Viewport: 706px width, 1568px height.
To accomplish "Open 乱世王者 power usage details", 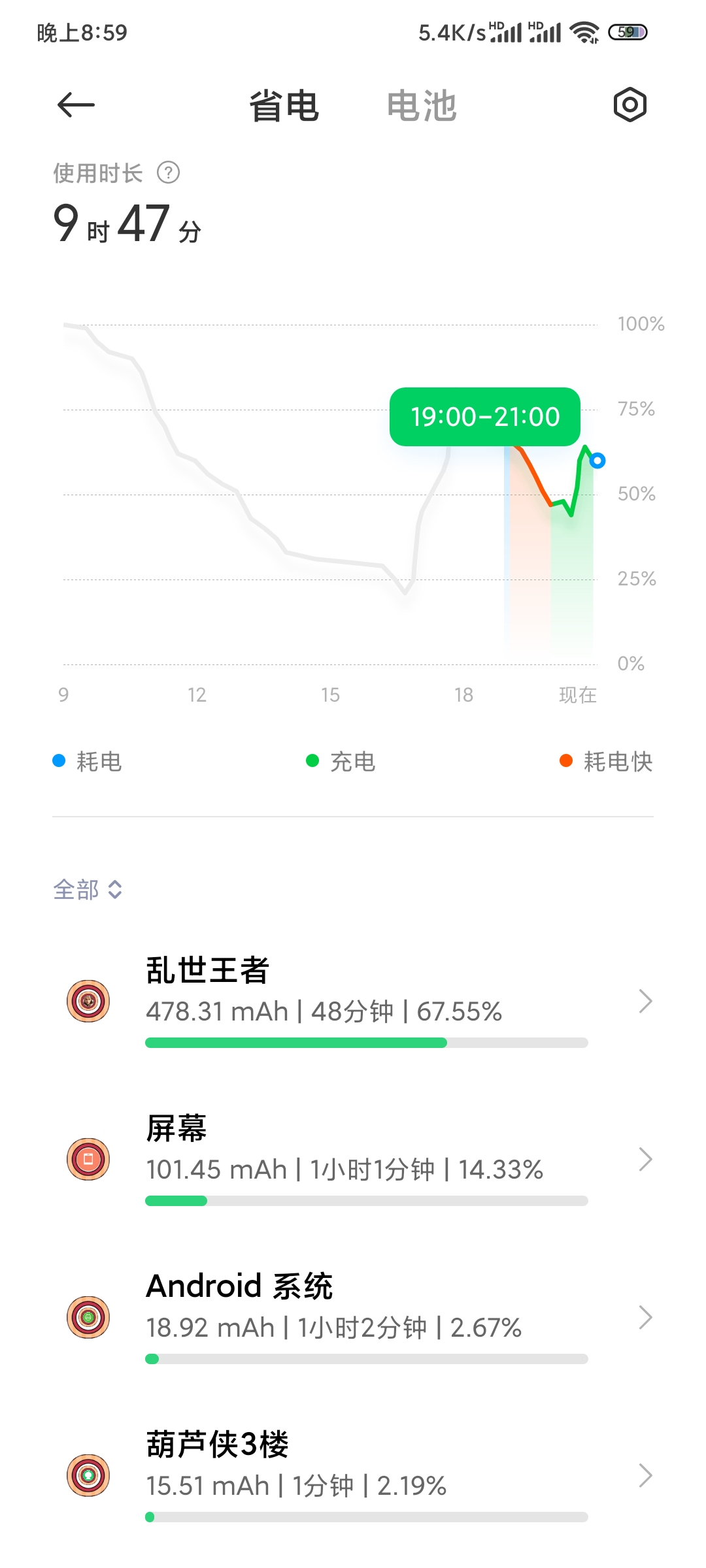I will (x=353, y=1001).
